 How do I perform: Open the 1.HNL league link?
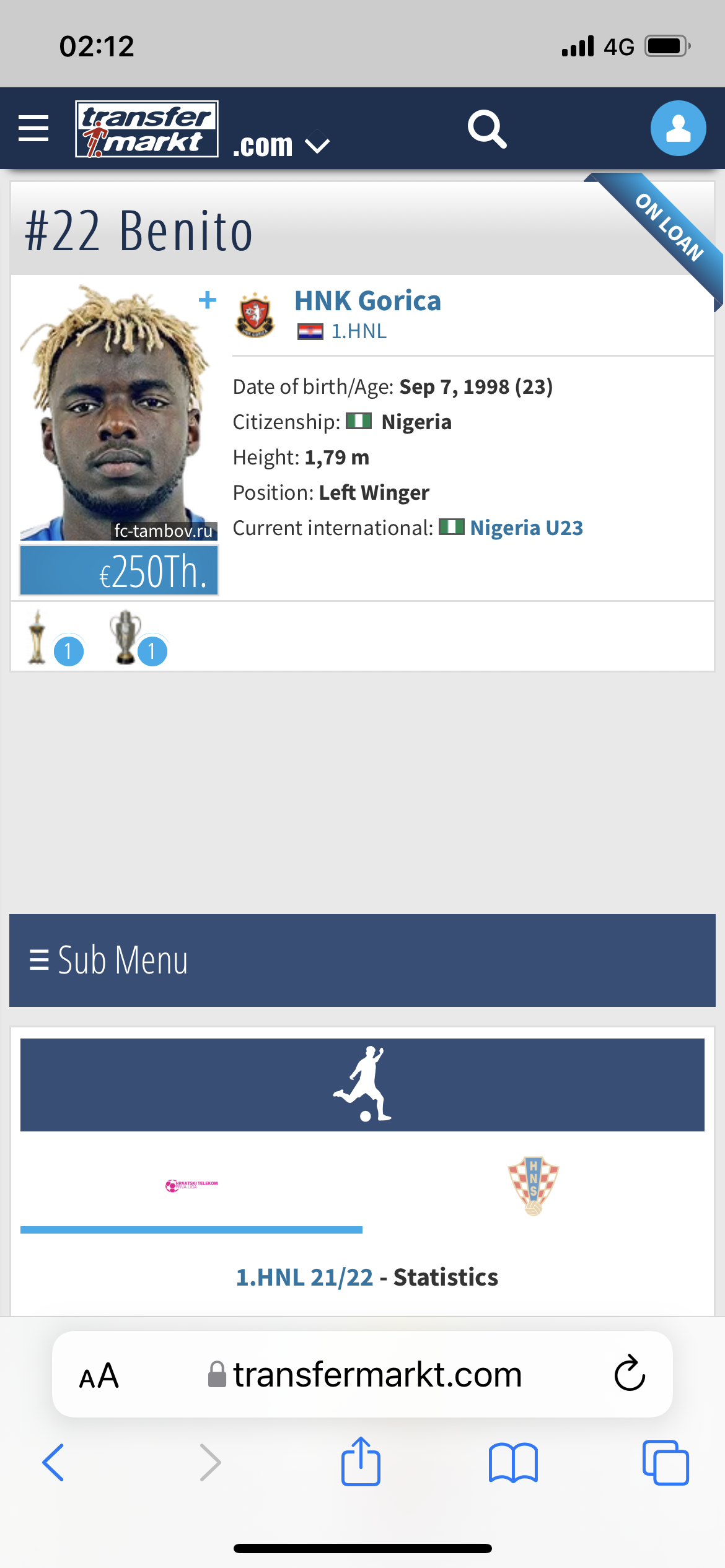(x=358, y=331)
